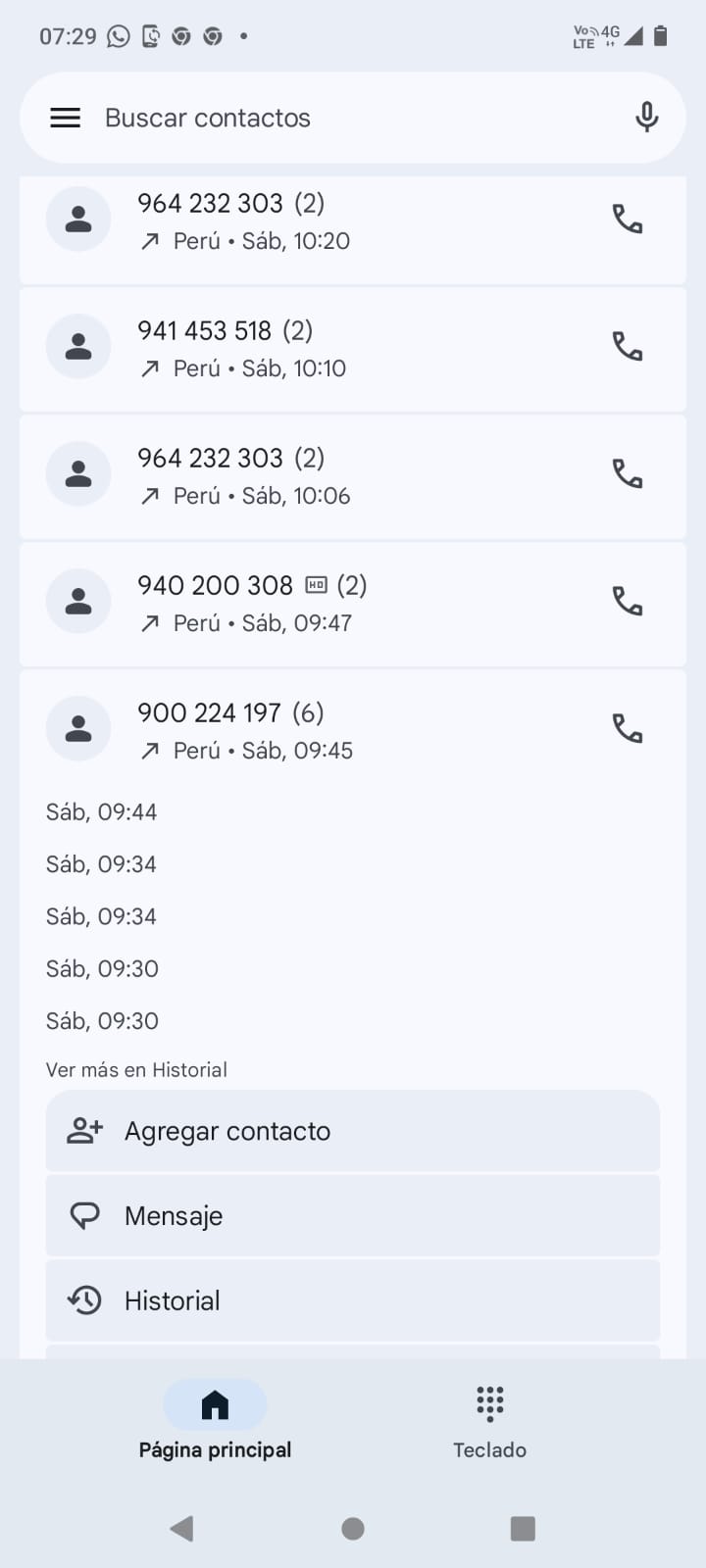Open the hamburger menu drawer
The image size is (706, 1568).
point(65,119)
